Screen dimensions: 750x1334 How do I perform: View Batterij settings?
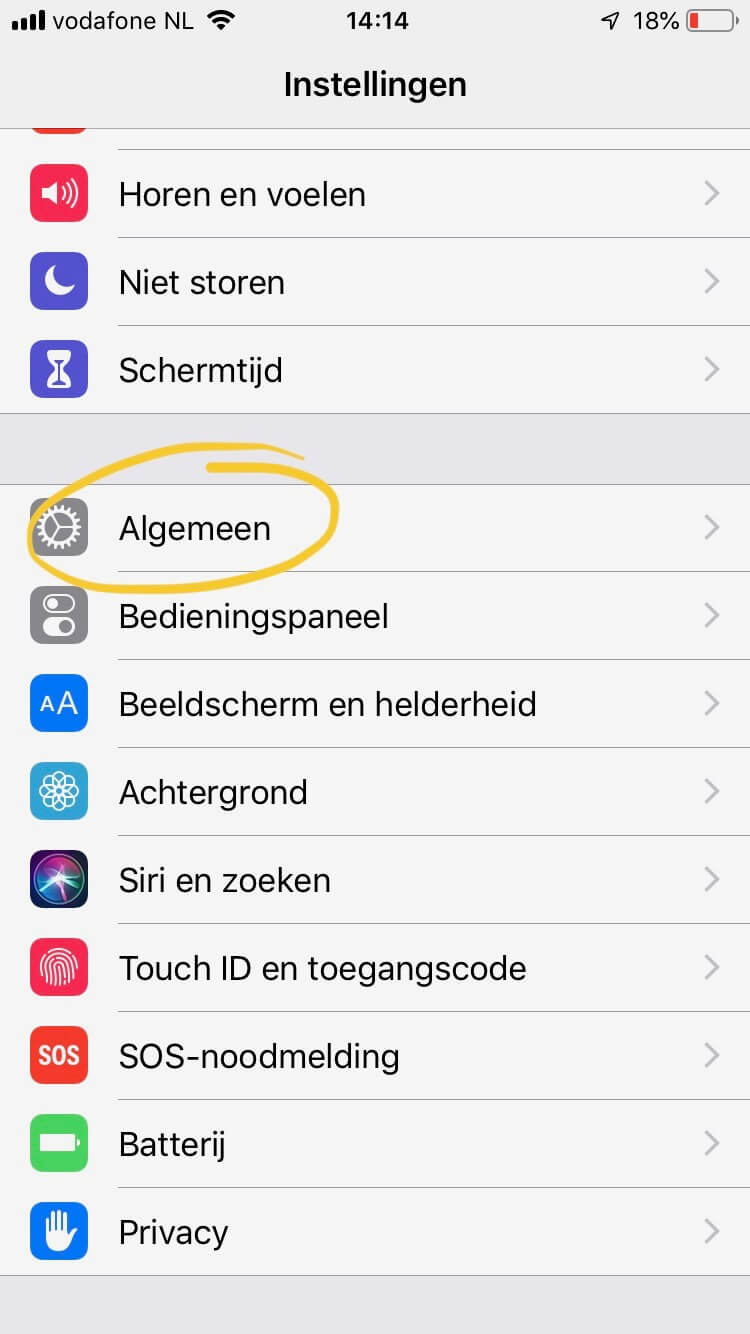(375, 1144)
